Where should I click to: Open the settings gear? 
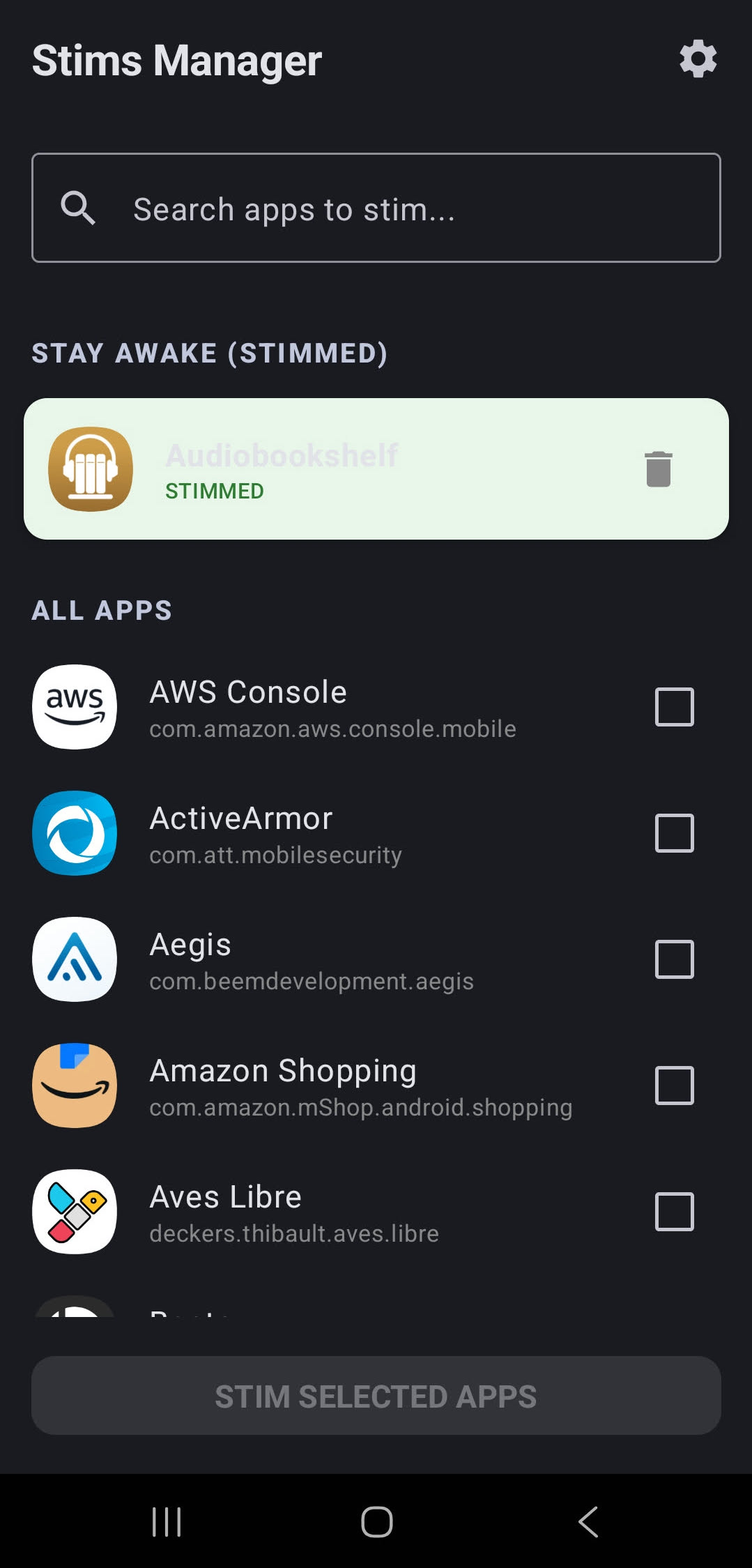698,59
